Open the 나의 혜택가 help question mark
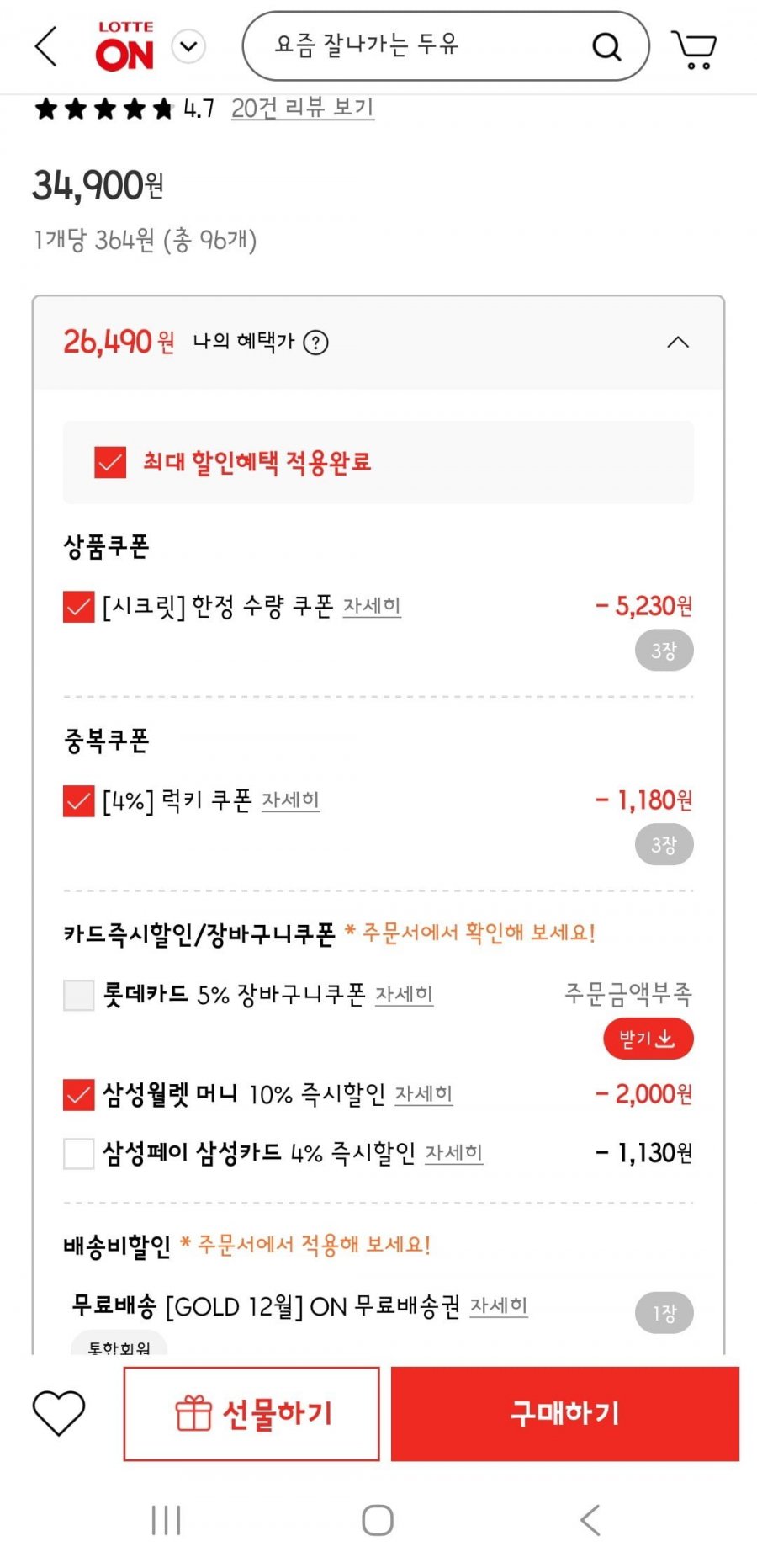757x1568 pixels. (315, 343)
